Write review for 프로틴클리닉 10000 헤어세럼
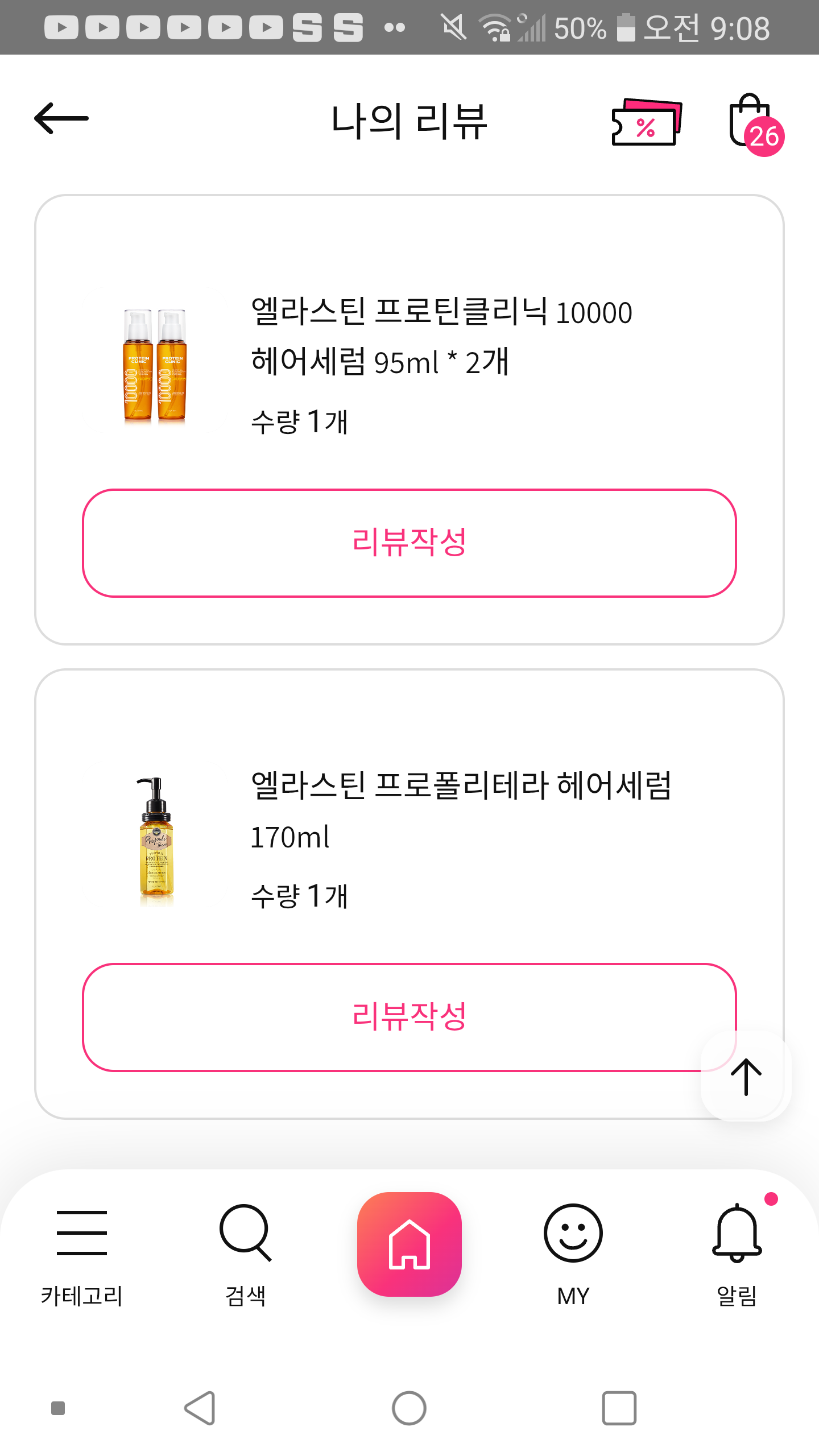Viewport: 819px width, 1456px height. (409, 543)
